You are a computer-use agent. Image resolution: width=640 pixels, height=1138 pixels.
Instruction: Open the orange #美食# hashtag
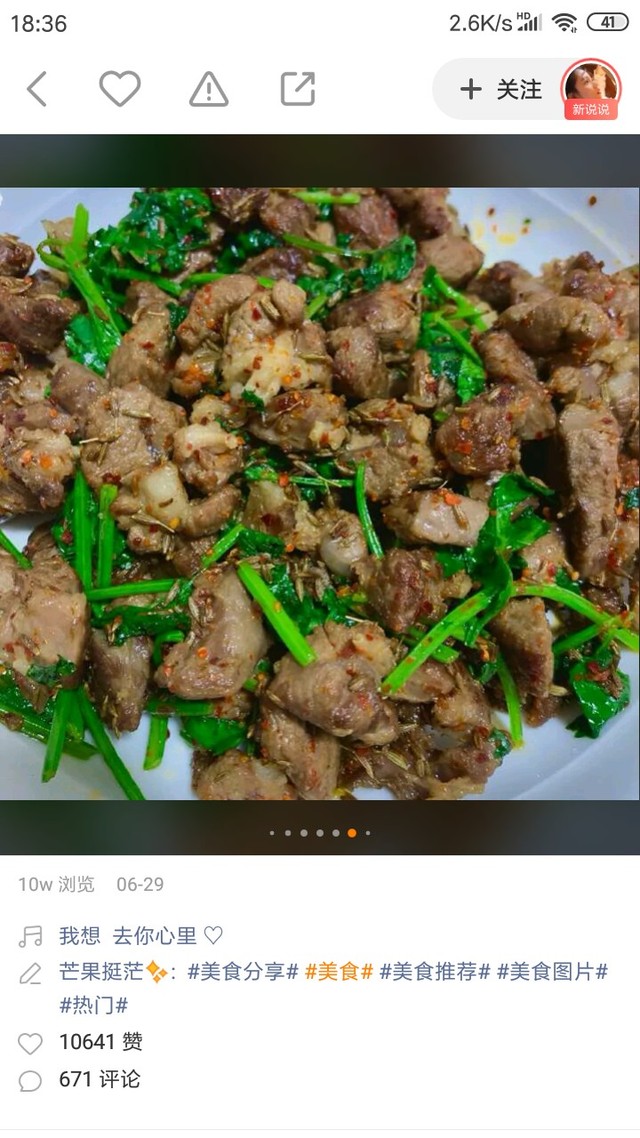339,971
